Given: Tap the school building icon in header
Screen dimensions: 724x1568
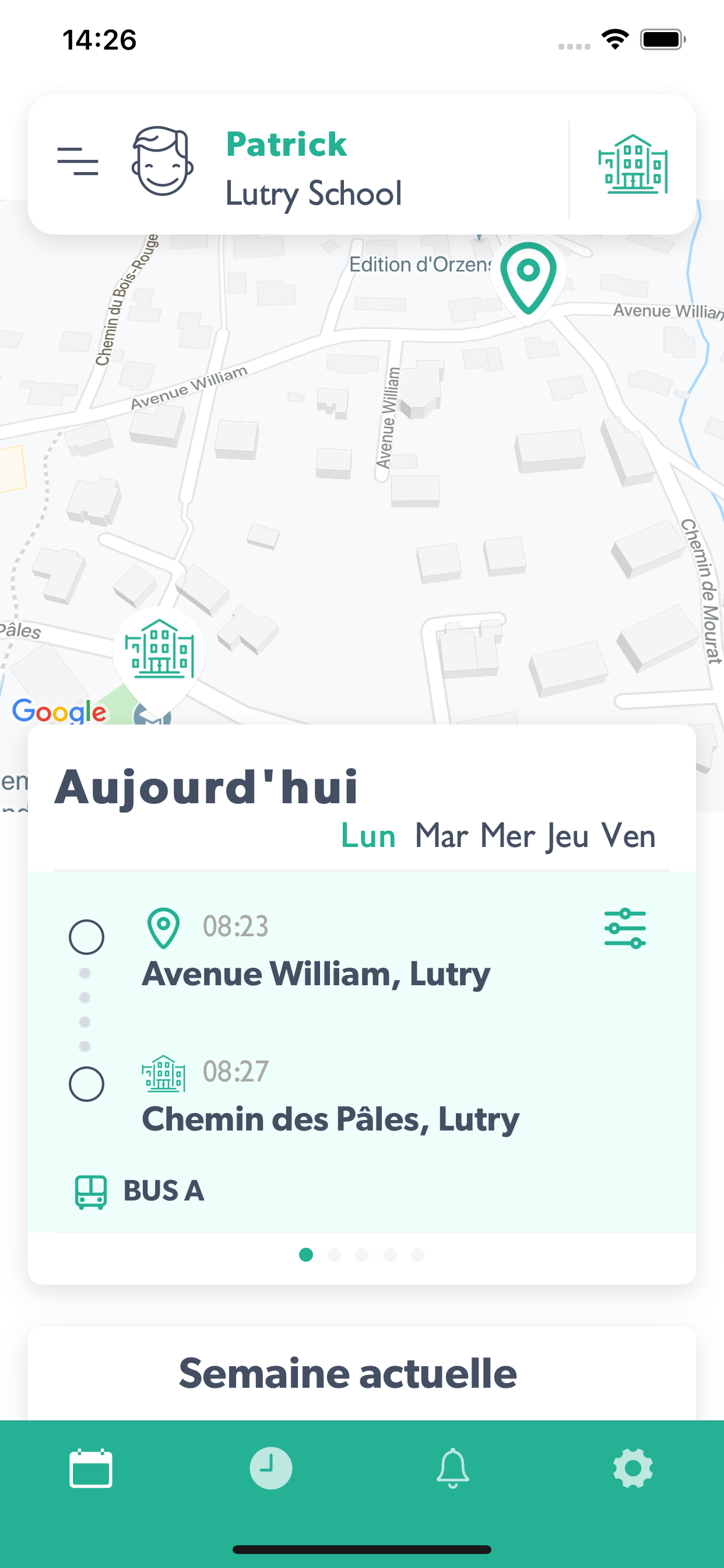Looking at the screenshot, I should point(632,164).
